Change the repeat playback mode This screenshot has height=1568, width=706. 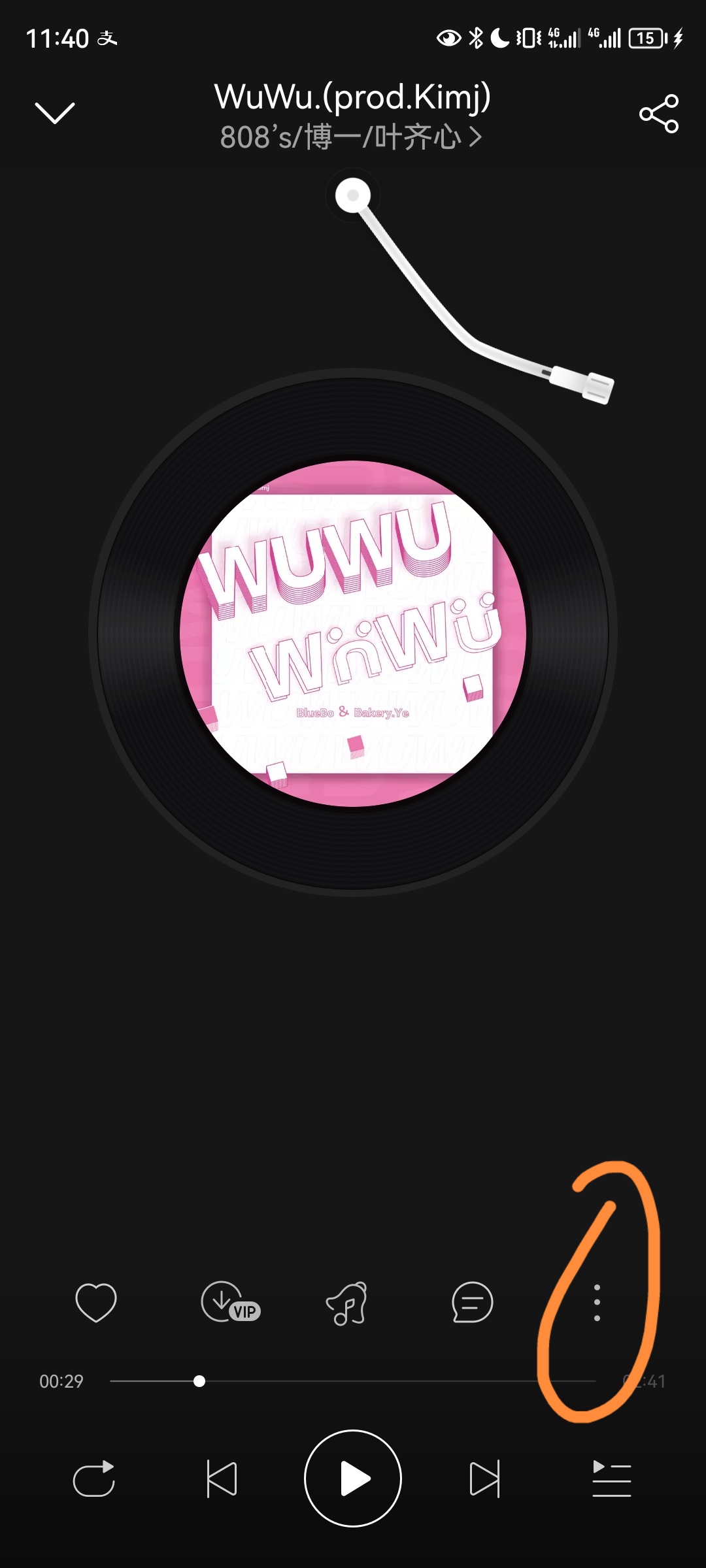94,1478
